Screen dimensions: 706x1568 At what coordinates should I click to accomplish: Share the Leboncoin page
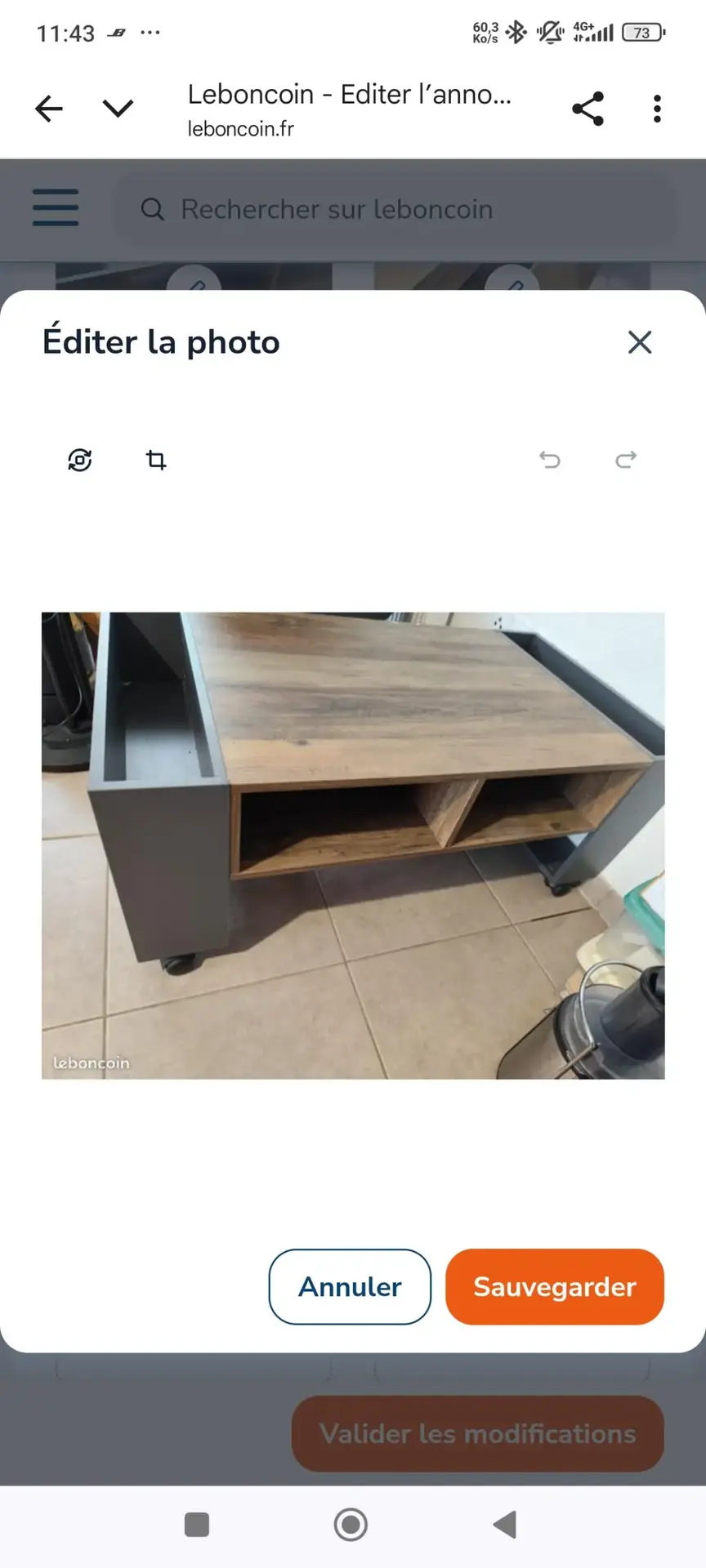588,109
